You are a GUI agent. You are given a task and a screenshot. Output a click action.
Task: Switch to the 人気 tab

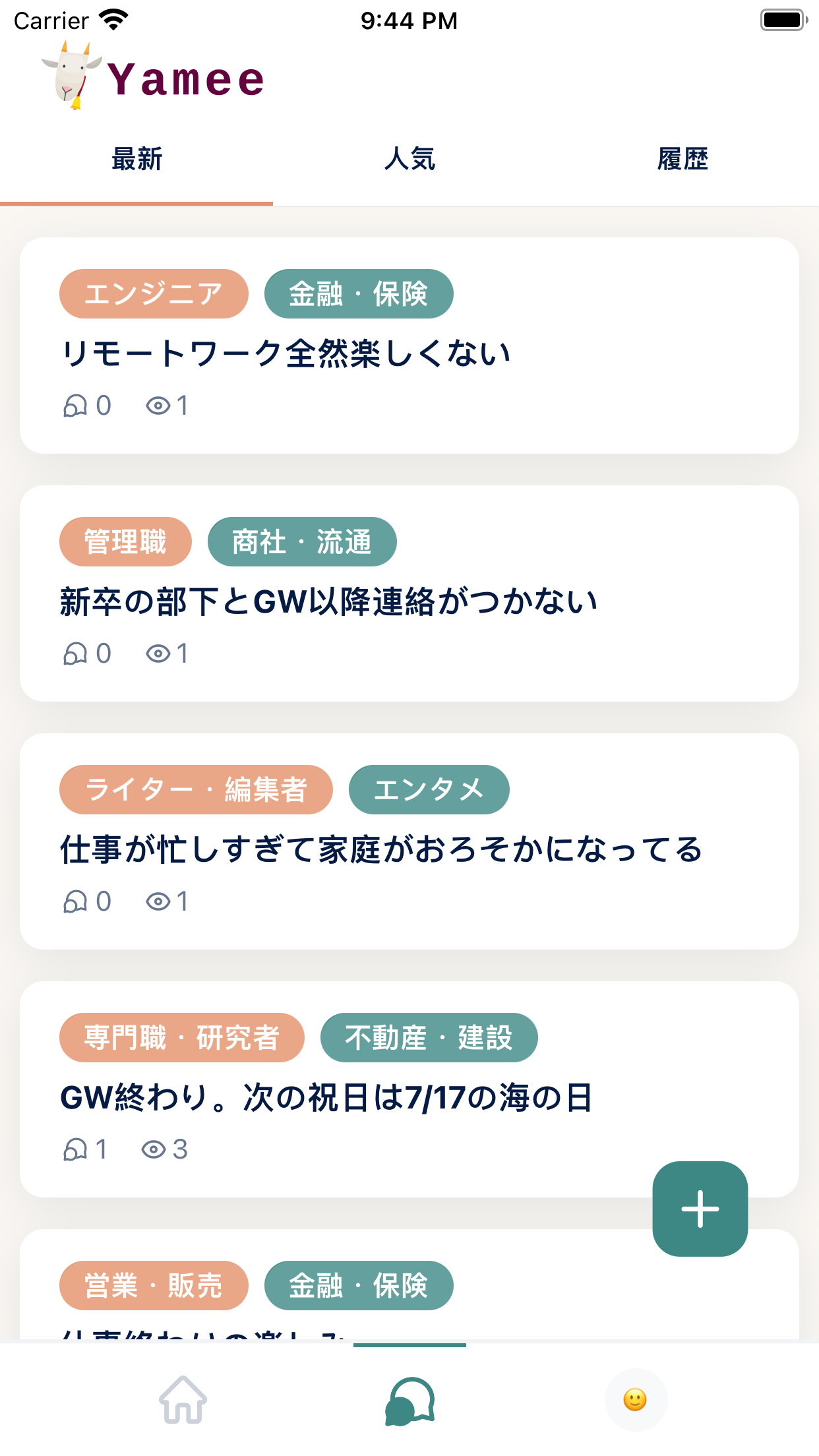click(x=409, y=160)
